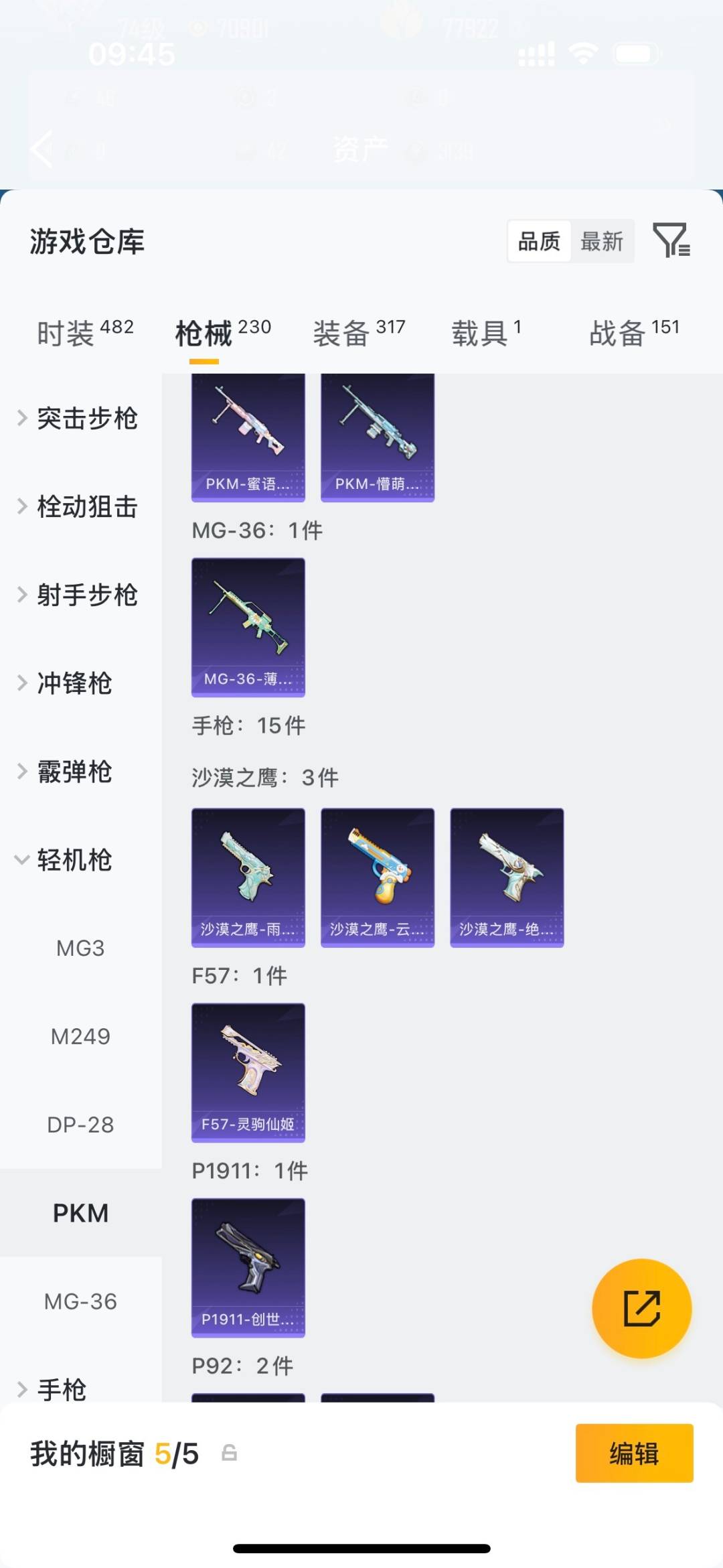The height and width of the screenshot is (1568, 723).
Task: Sort items by 最新 newest
Action: (x=602, y=241)
